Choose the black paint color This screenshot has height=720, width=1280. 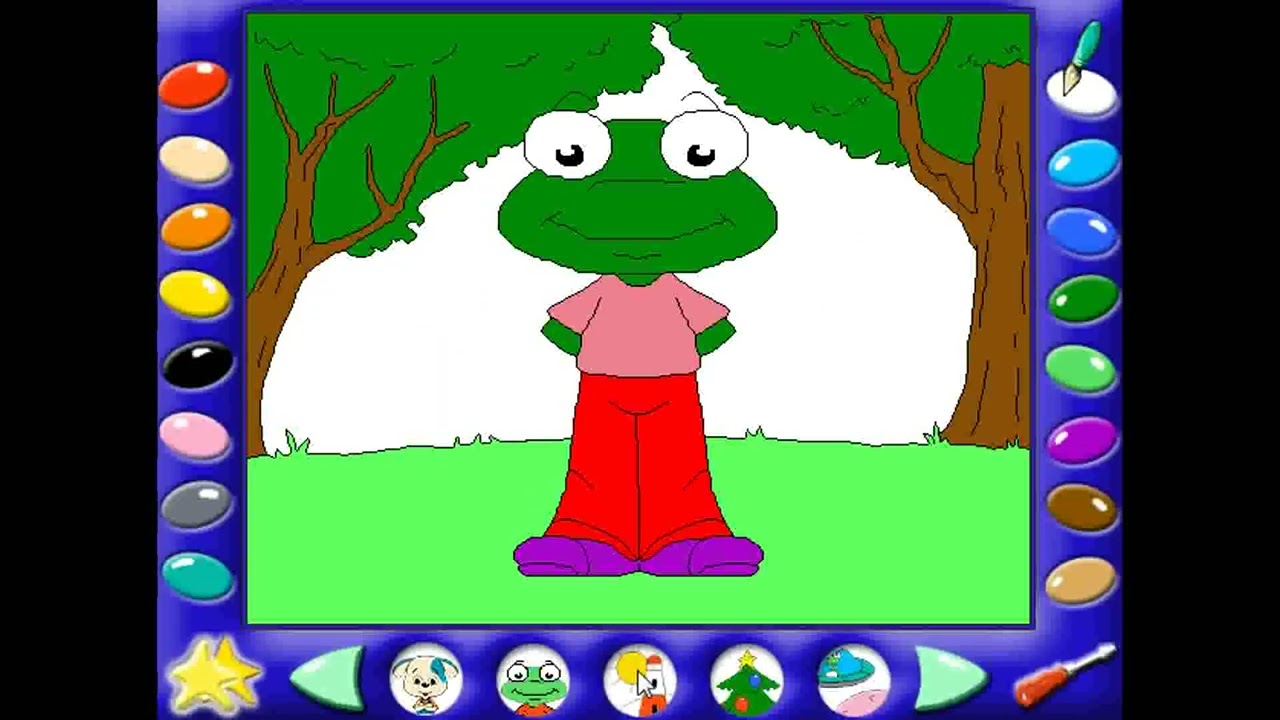tap(197, 365)
